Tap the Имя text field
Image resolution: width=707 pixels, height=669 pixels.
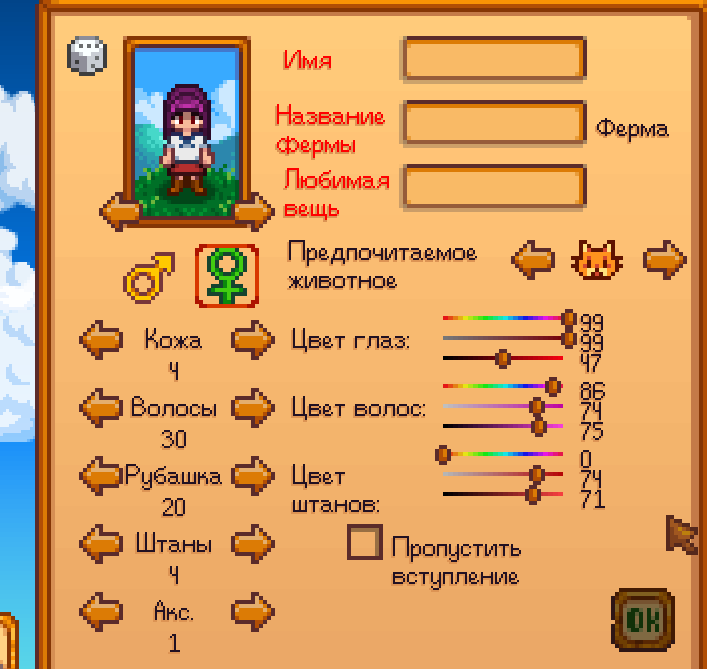pyautogui.click(x=494, y=59)
